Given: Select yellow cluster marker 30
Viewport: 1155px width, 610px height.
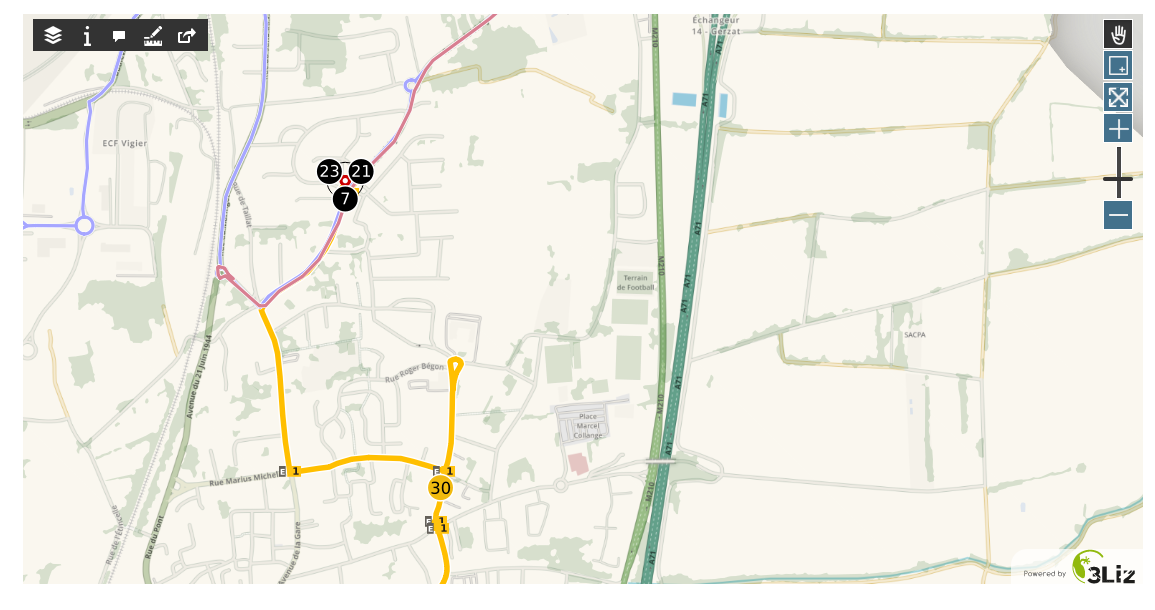Looking at the screenshot, I should point(440,488).
